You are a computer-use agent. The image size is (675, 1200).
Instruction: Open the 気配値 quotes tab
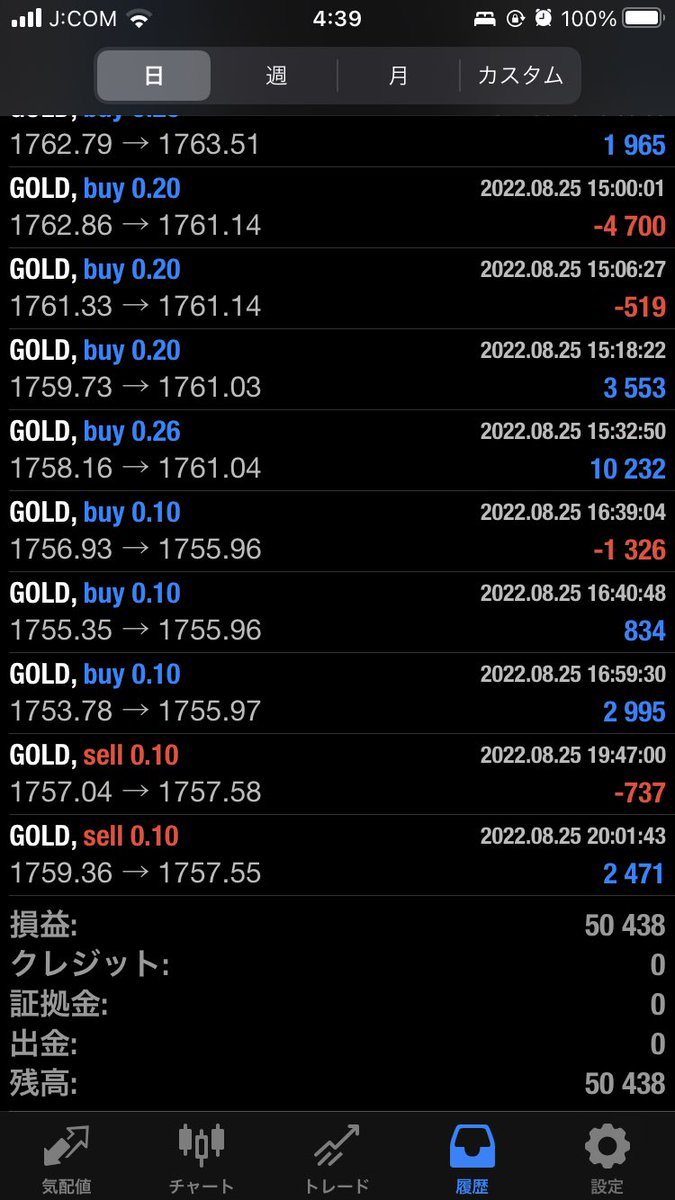pos(67,1157)
